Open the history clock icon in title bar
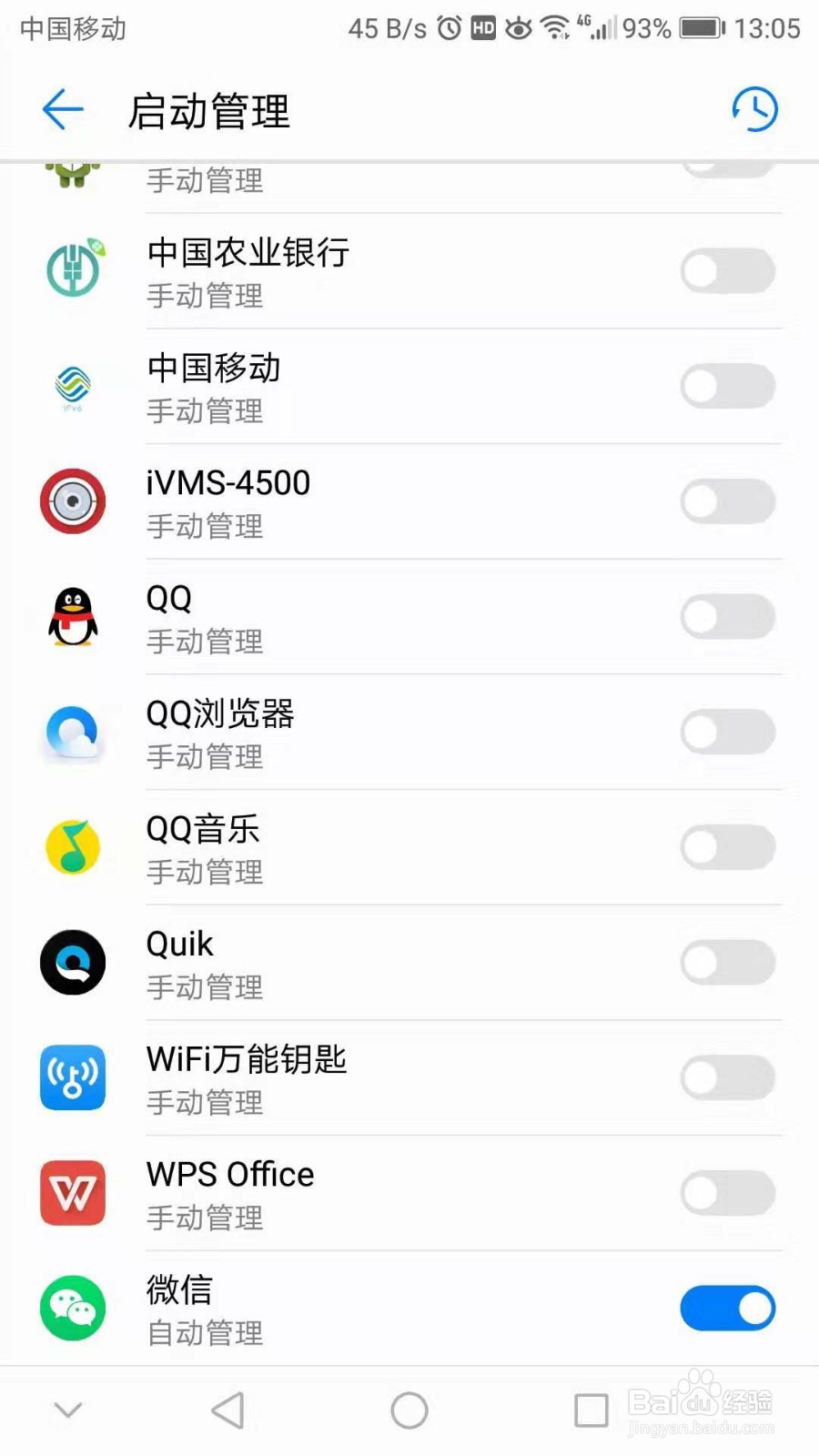Screen dimensions: 819x1456 [x=754, y=109]
